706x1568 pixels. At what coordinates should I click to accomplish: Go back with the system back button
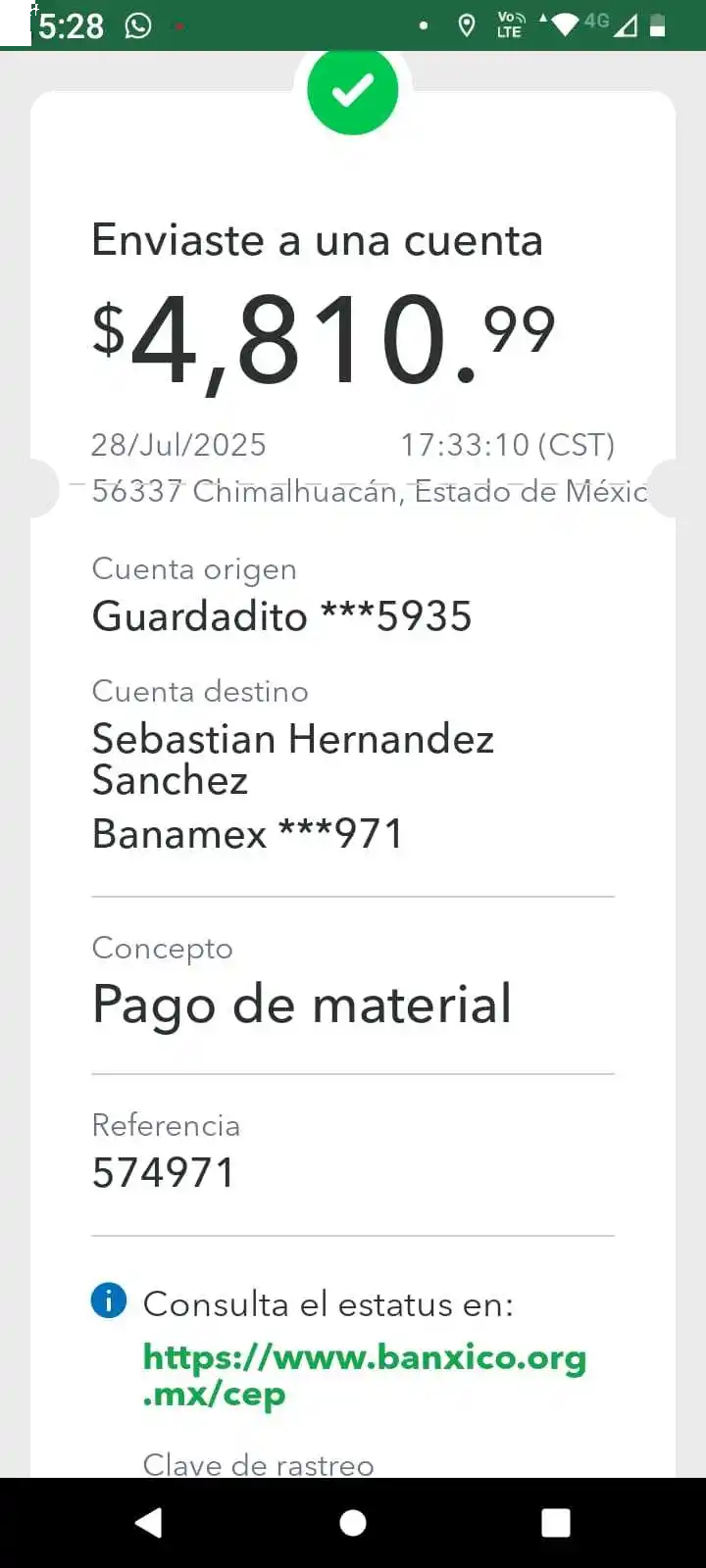(x=149, y=1522)
